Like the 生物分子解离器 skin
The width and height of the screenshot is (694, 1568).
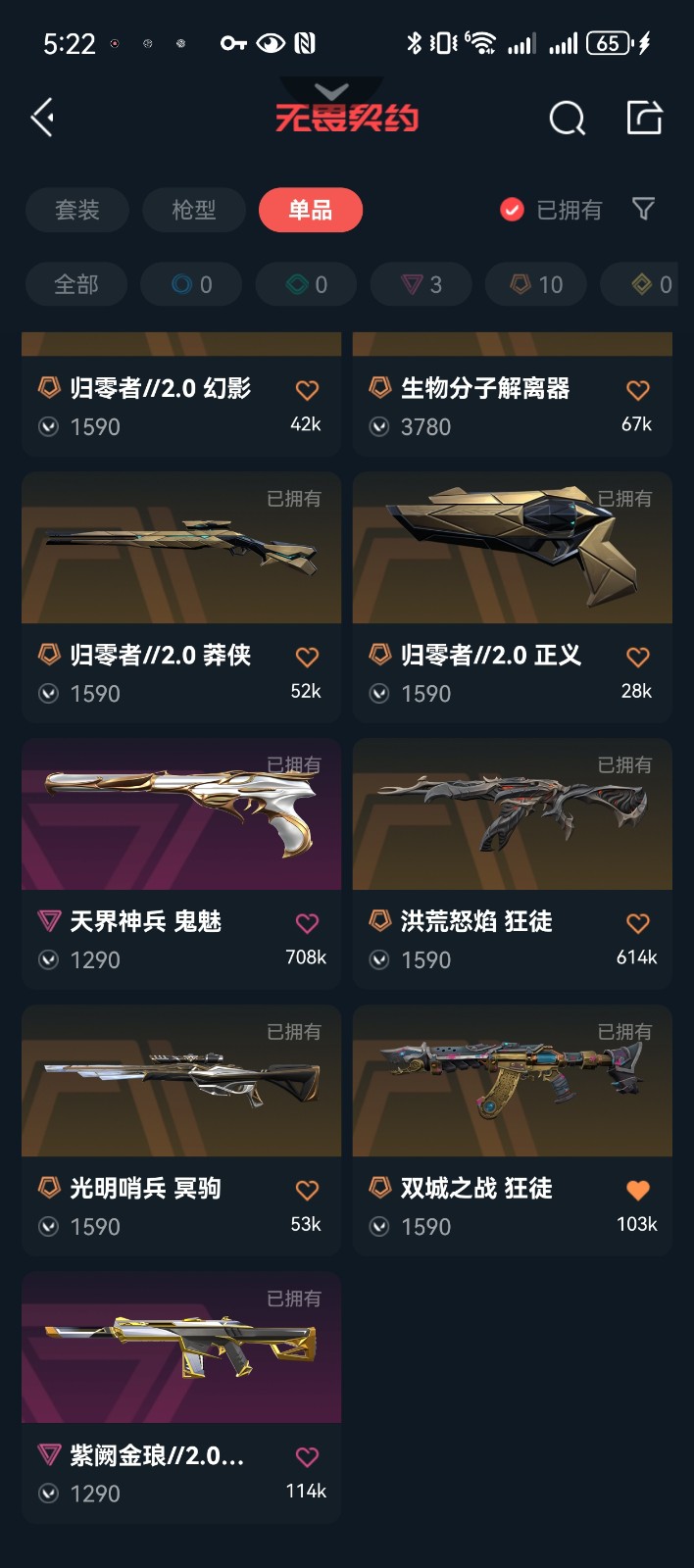point(638,390)
